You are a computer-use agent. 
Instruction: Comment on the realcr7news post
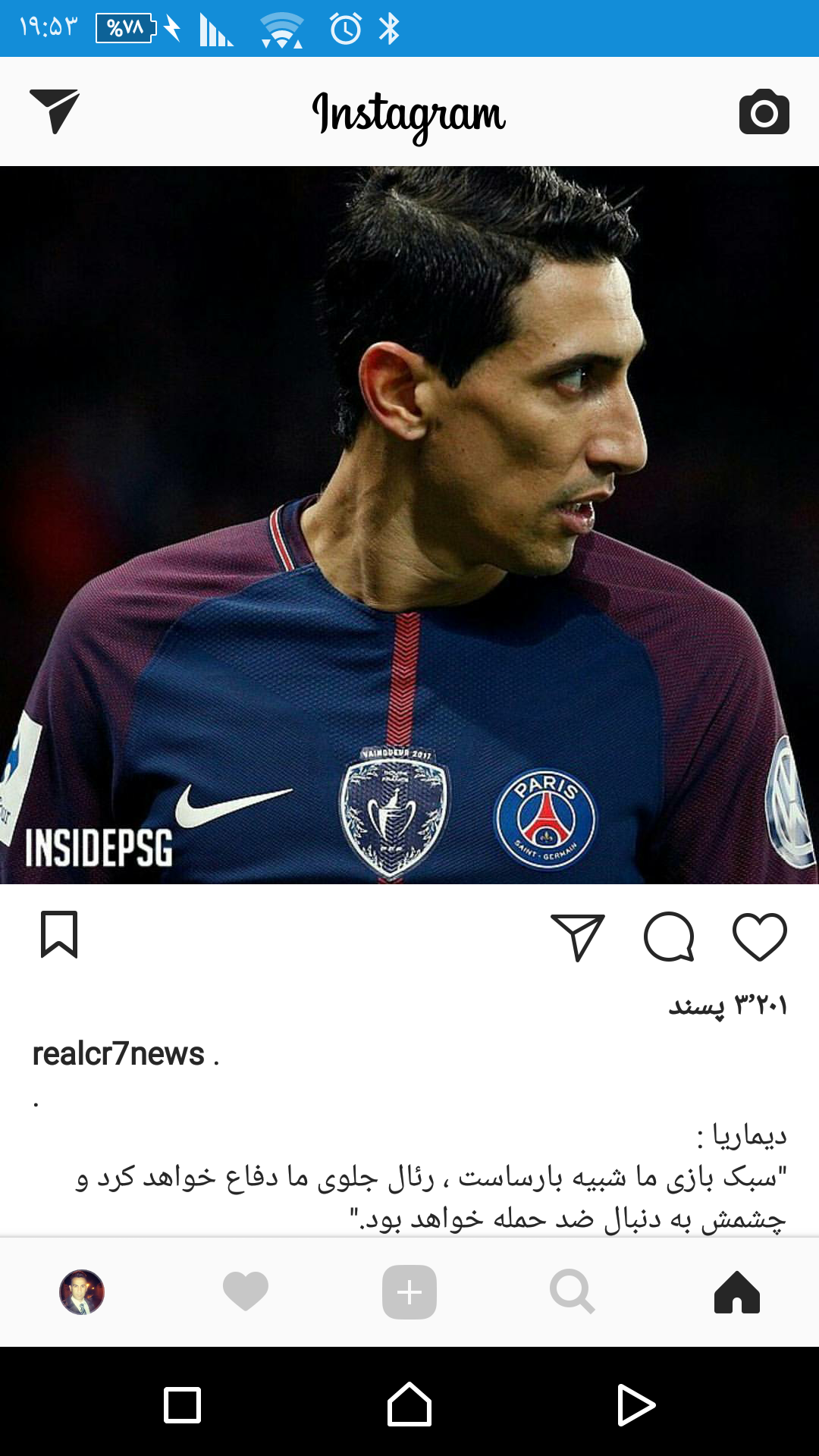tap(669, 937)
